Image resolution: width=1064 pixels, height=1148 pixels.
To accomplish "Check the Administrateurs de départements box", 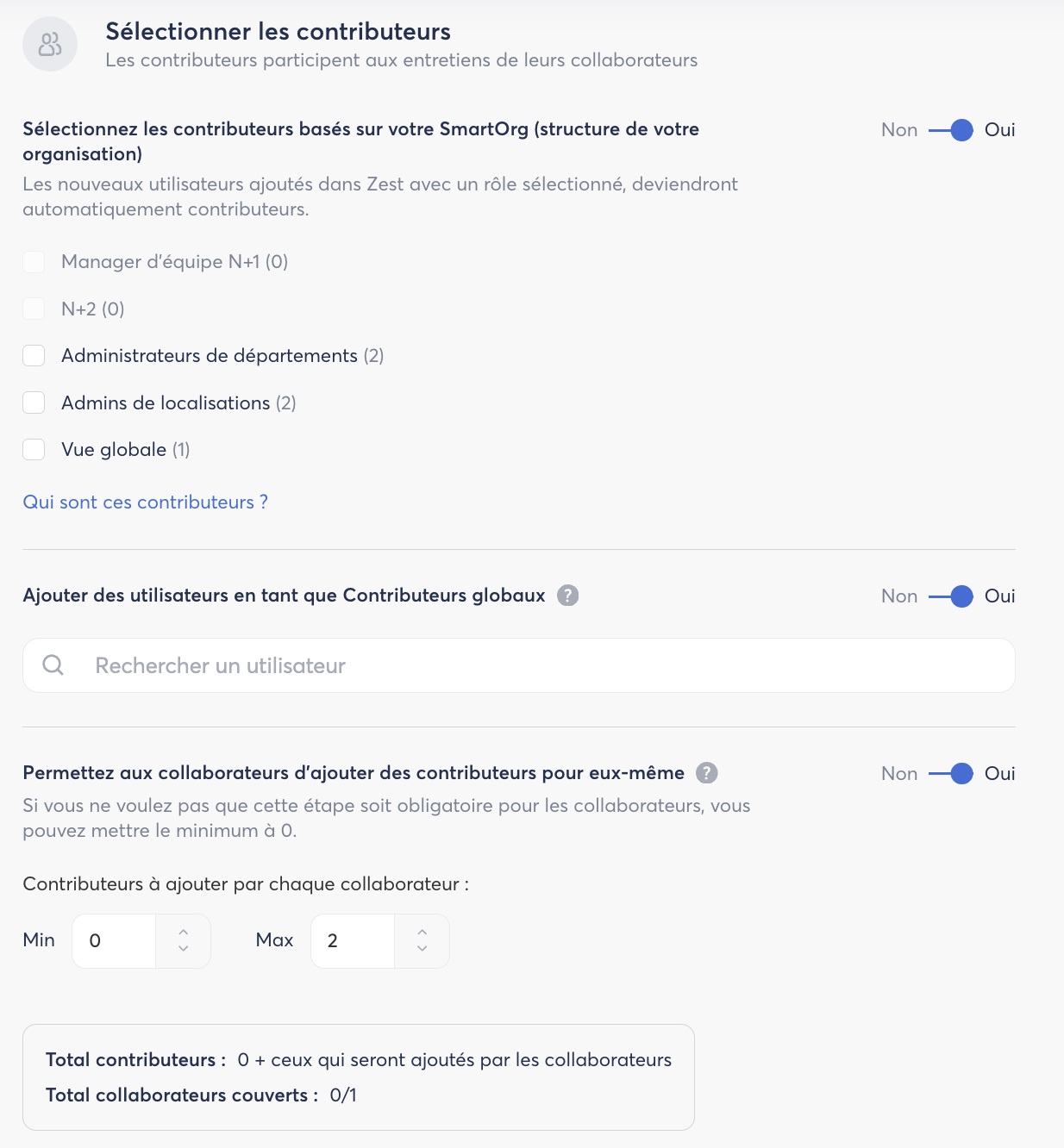I will click(34, 356).
